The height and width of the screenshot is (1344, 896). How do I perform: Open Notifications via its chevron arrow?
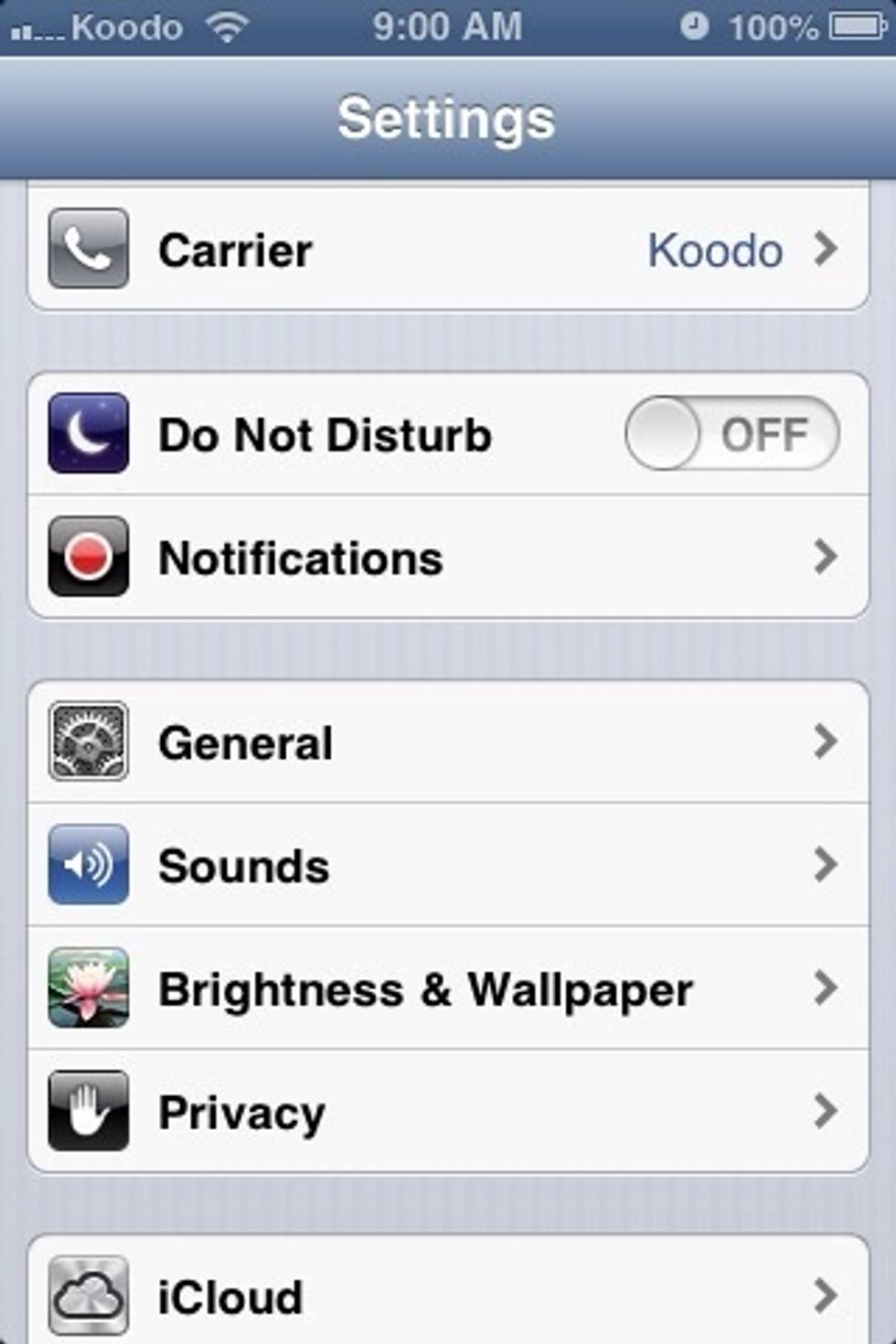[x=826, y=558]
